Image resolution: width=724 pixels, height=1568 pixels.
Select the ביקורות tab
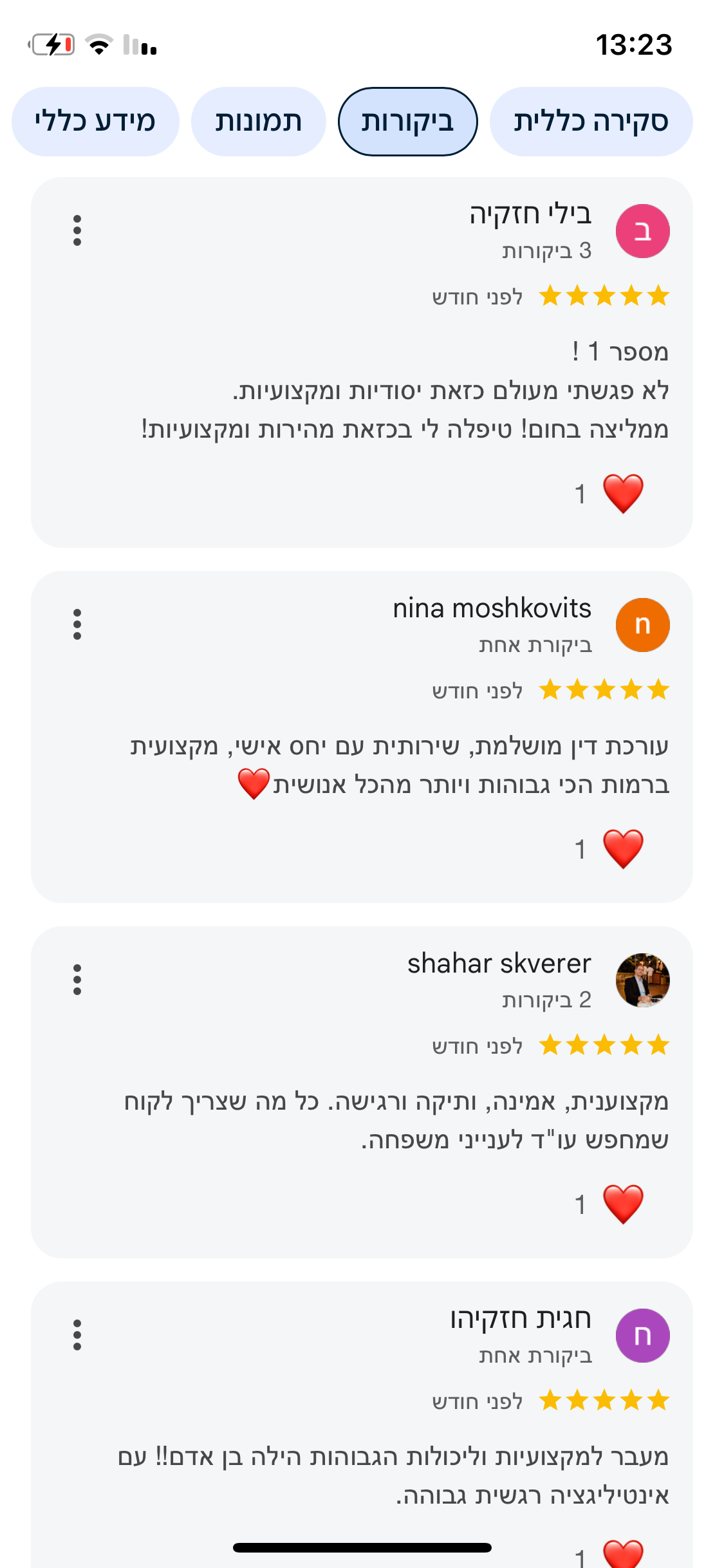[x=407, y=122]
